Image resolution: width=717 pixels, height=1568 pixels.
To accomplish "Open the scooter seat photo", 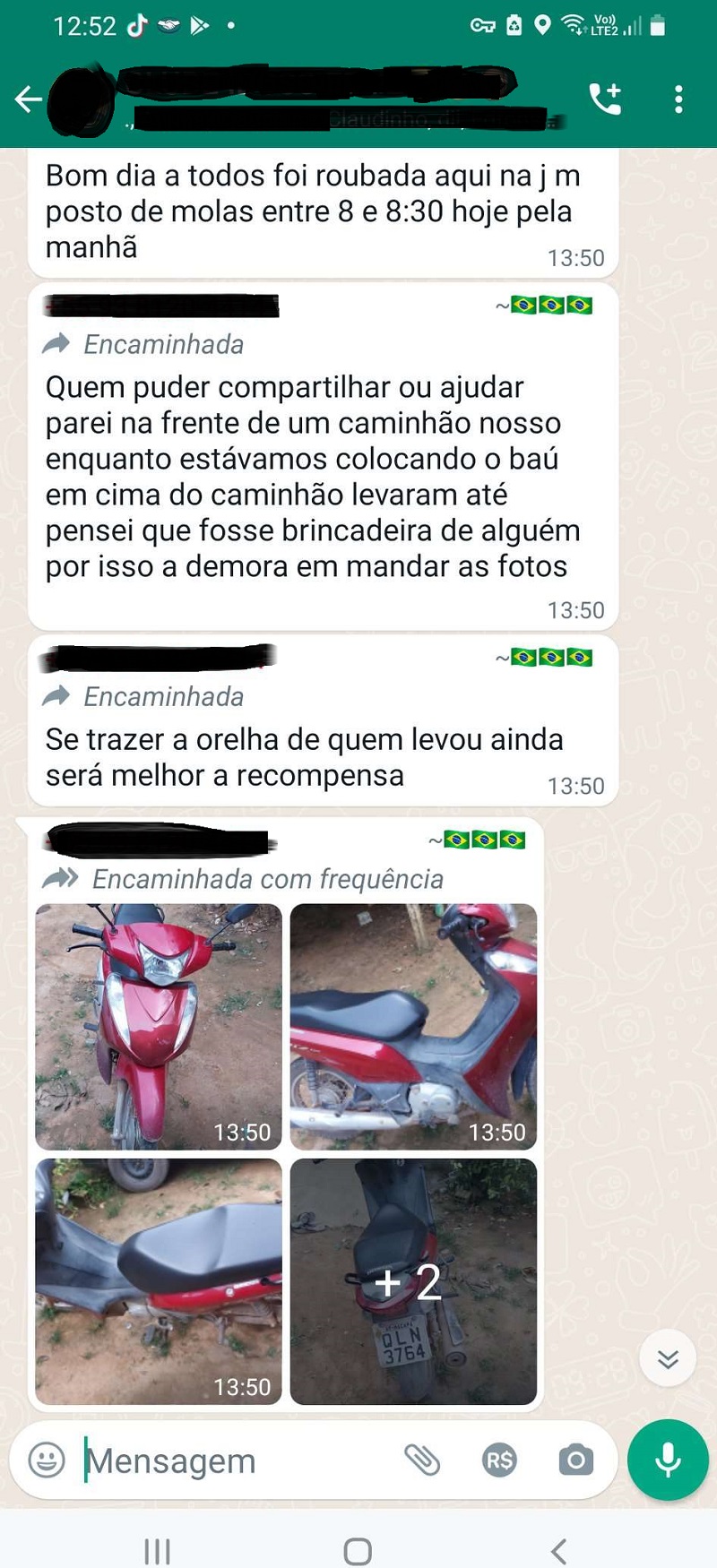I will [159, 1281].
